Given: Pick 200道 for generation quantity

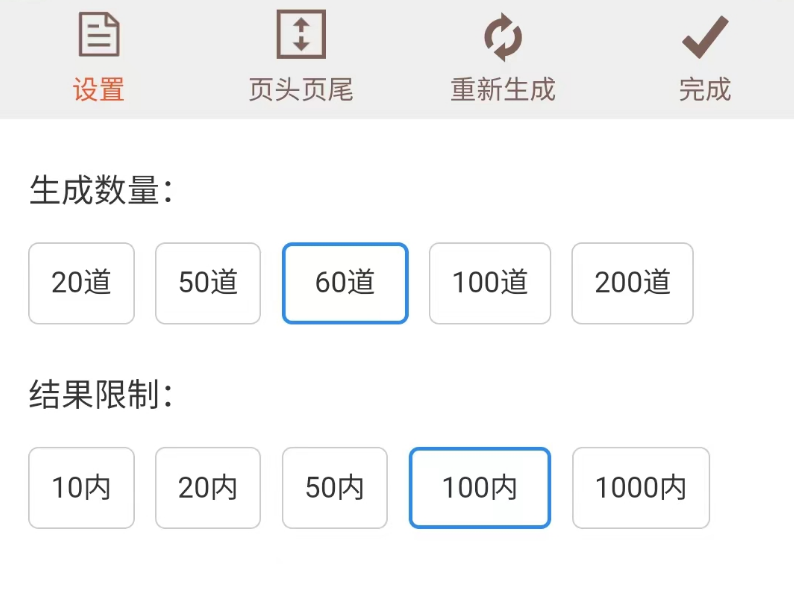Looking at the screenshot, I should coord(632,283).
